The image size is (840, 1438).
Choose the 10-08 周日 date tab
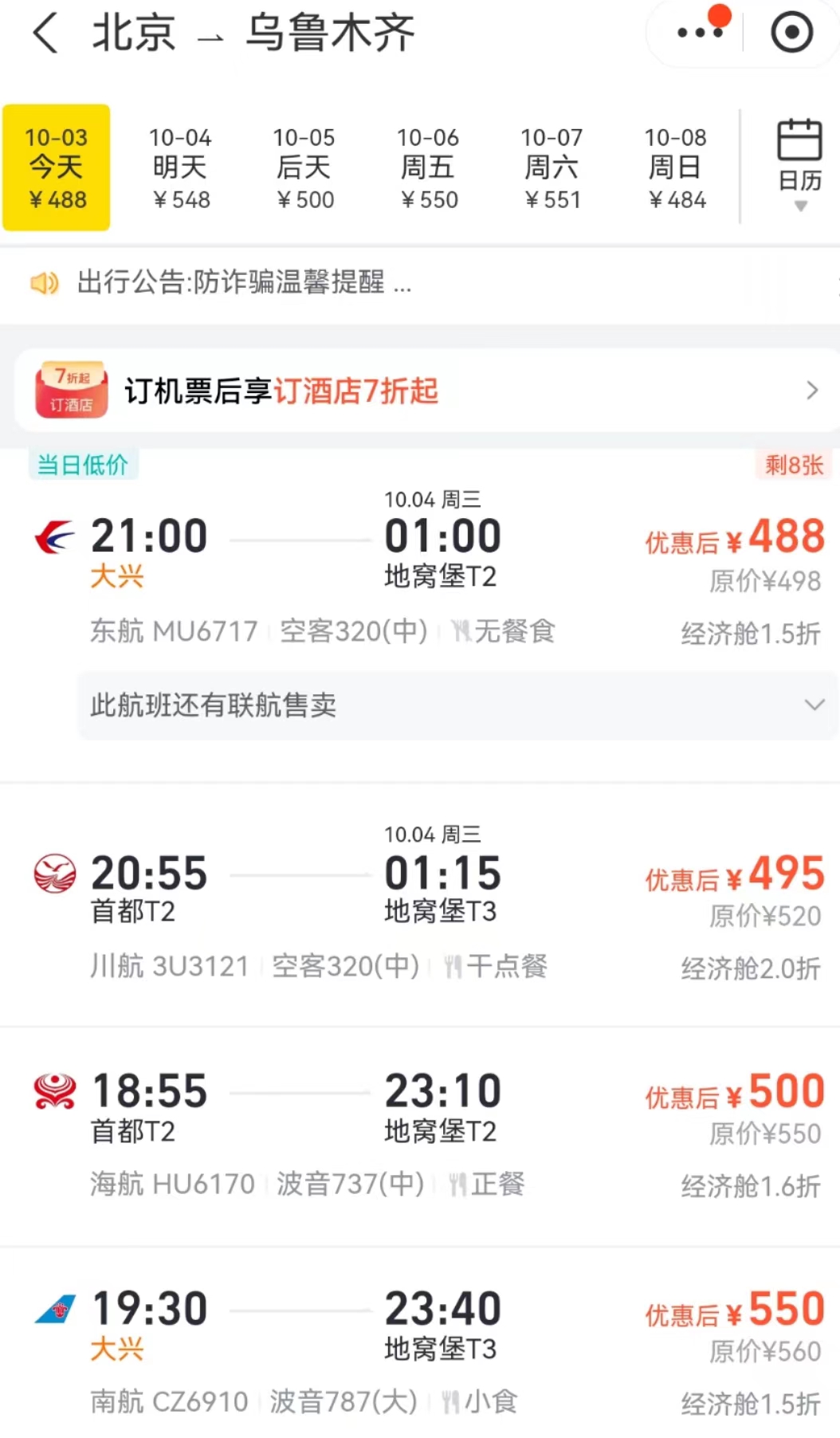pyautogui.click(x=675, y=168)
